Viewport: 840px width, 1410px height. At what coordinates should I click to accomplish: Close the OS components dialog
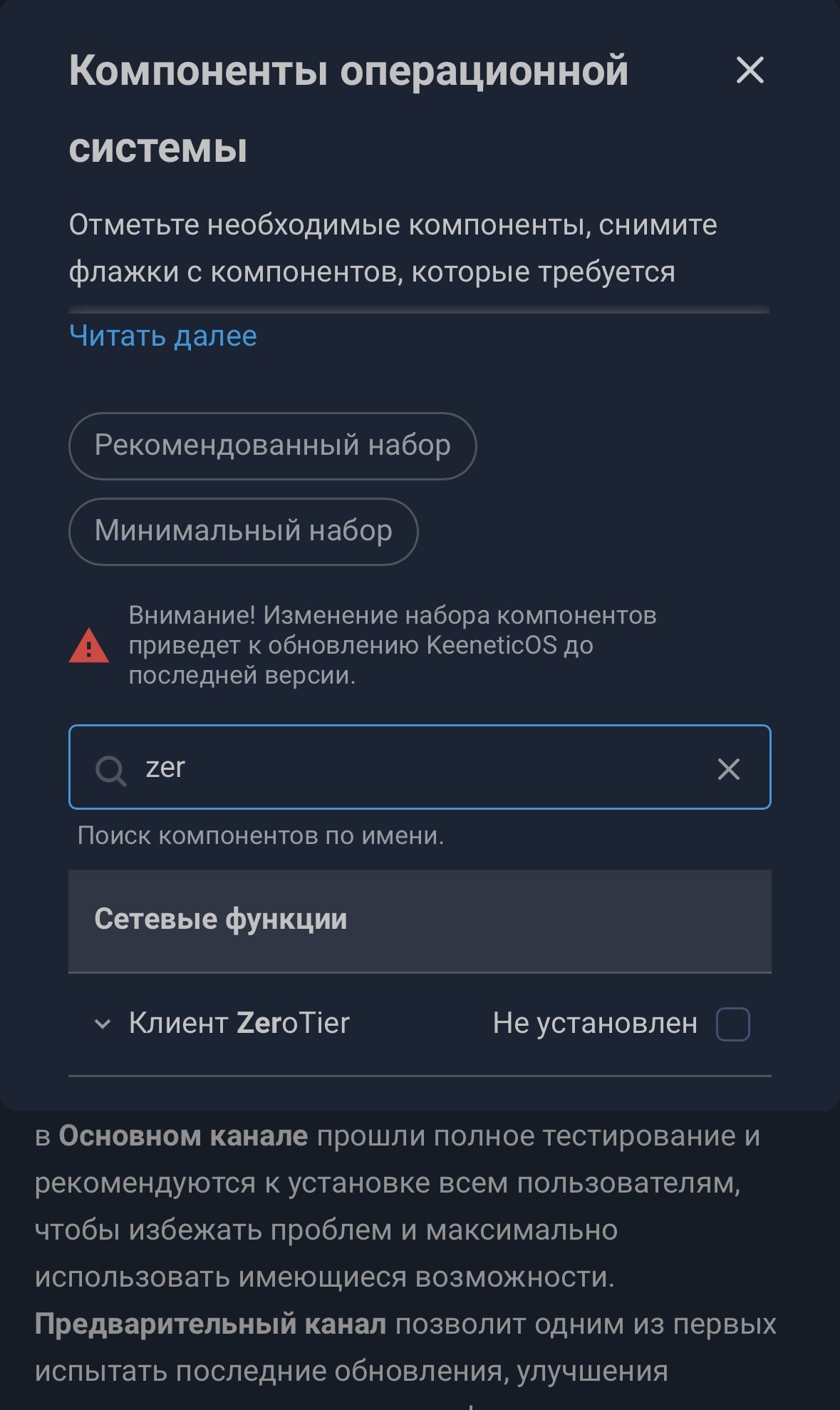point(750,71)
